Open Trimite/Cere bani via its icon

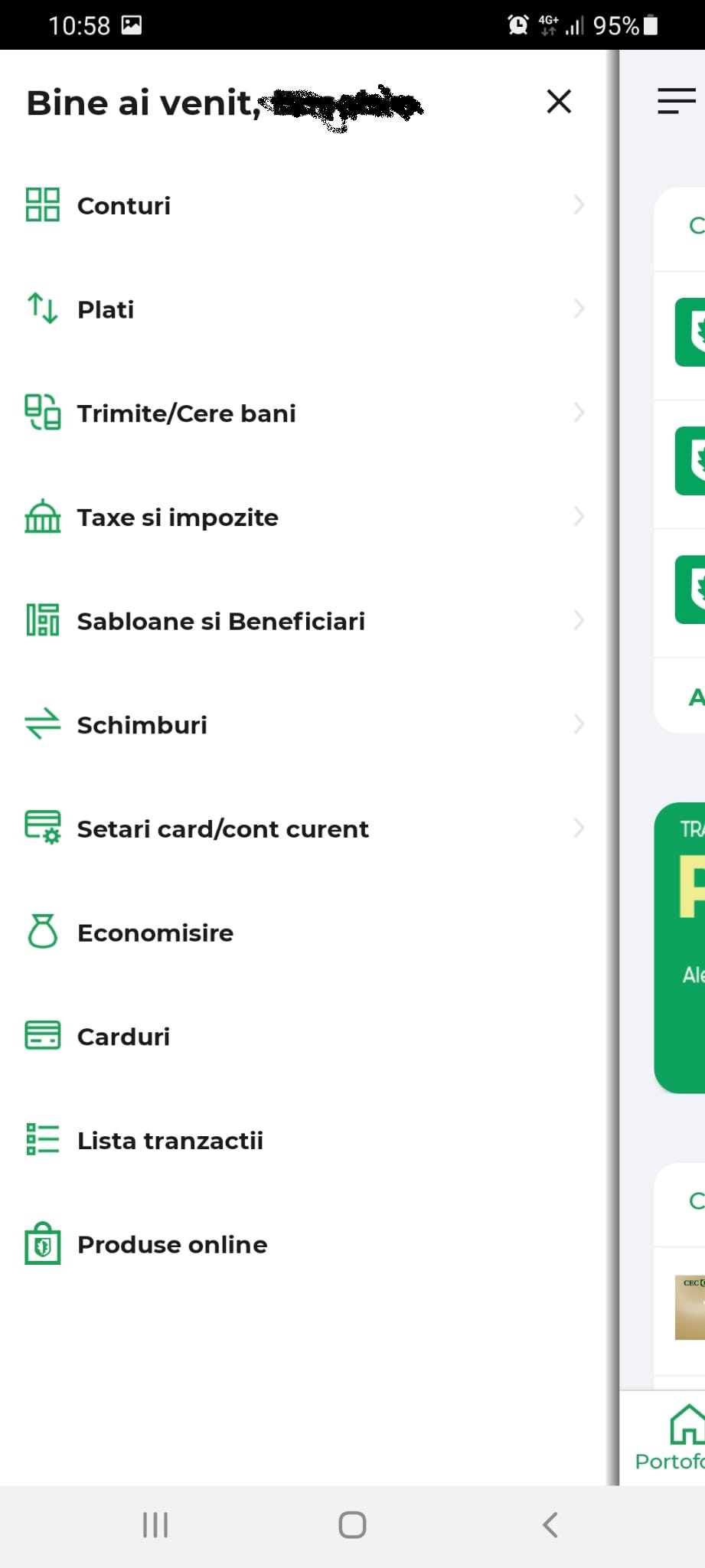(42, 413)
